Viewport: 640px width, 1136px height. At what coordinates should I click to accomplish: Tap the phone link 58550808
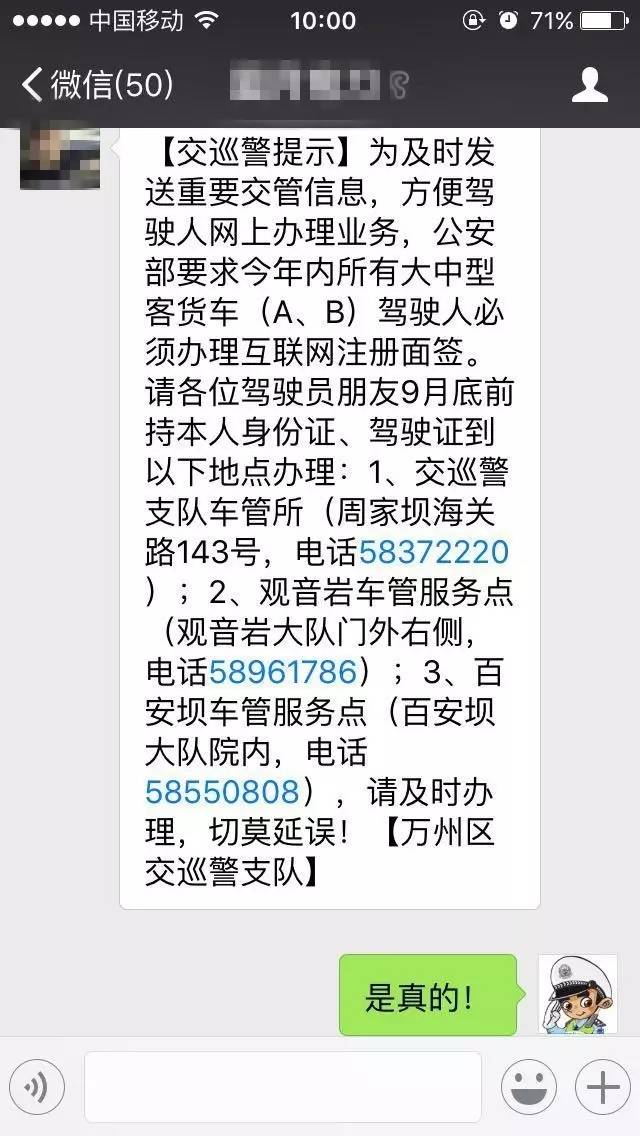pyautogui.click(x=223, y=791)
